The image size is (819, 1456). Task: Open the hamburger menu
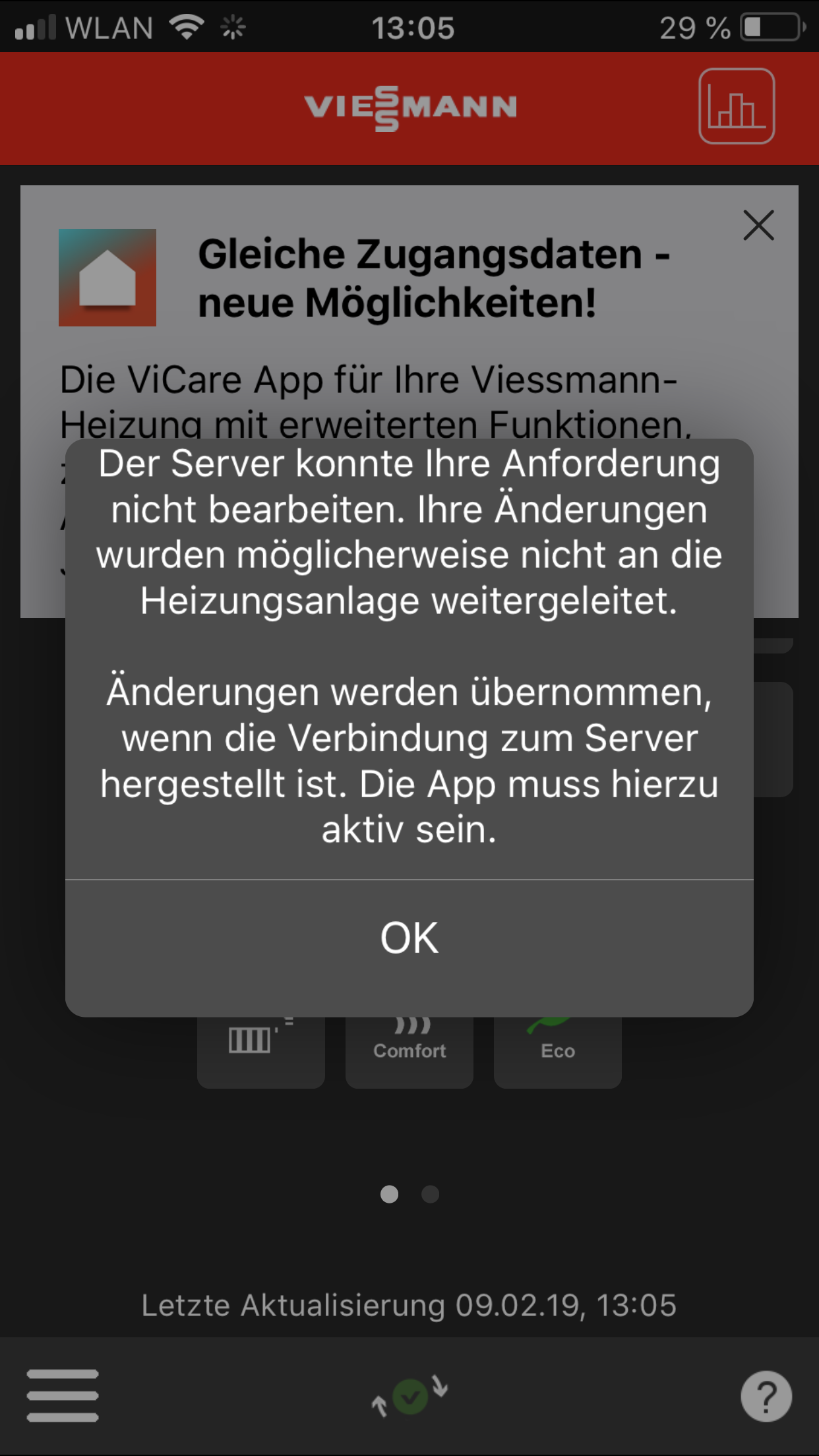coord(63,1395)
